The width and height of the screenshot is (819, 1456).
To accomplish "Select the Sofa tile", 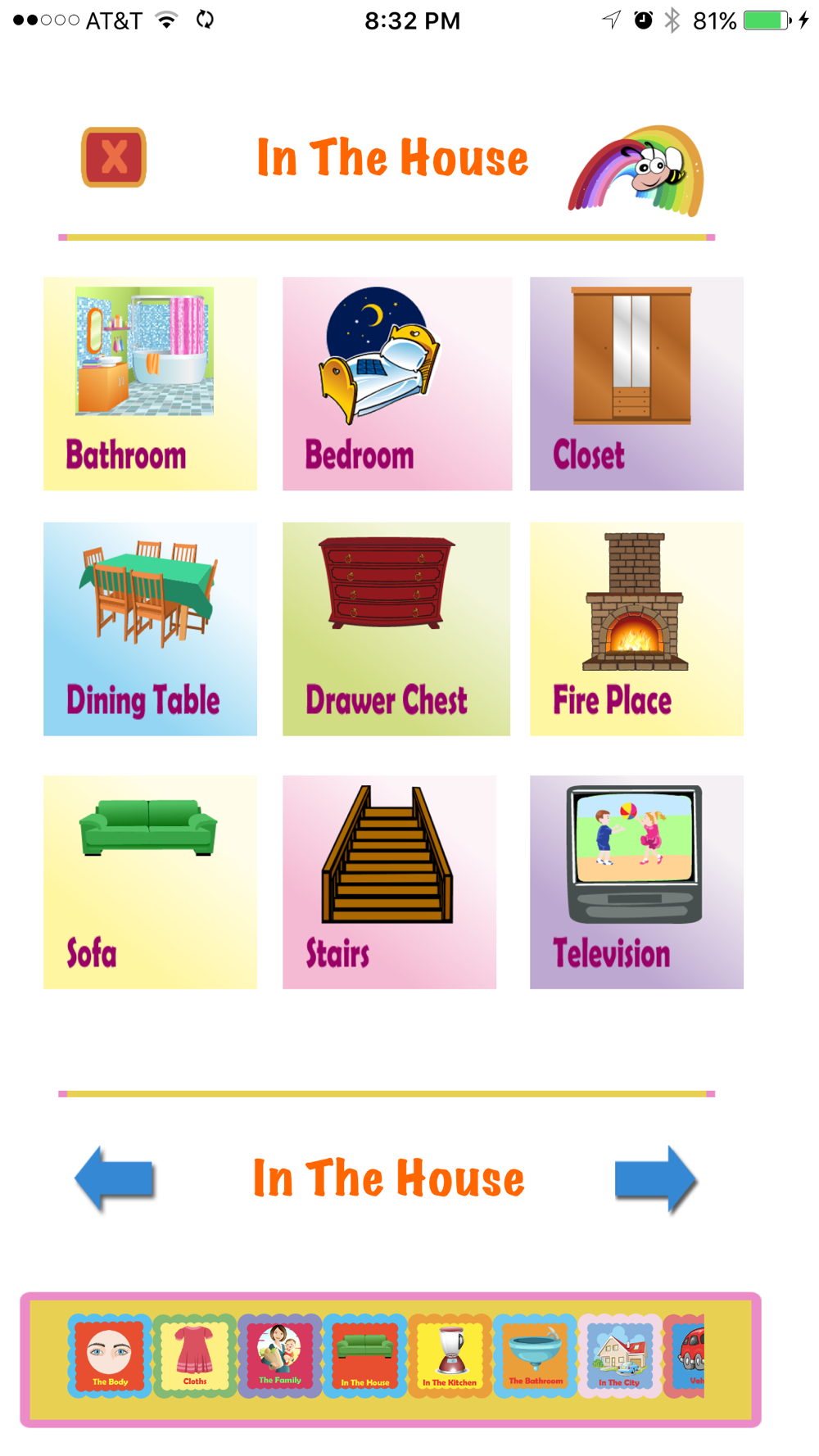I will 150,882.
